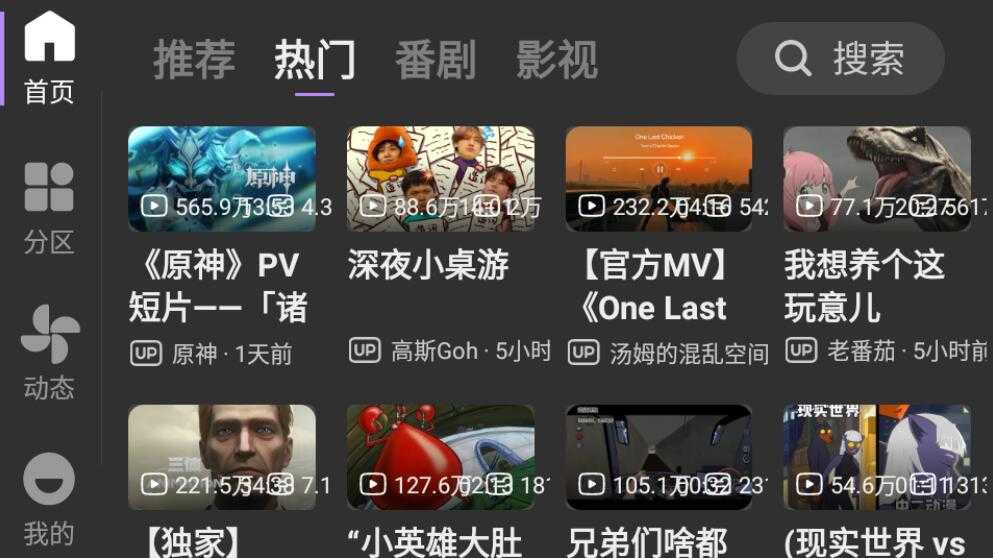The height and width of the screenshot is (558, 993).
Task: Switch to the 推荐 tab
Action: tap(194, 59)
